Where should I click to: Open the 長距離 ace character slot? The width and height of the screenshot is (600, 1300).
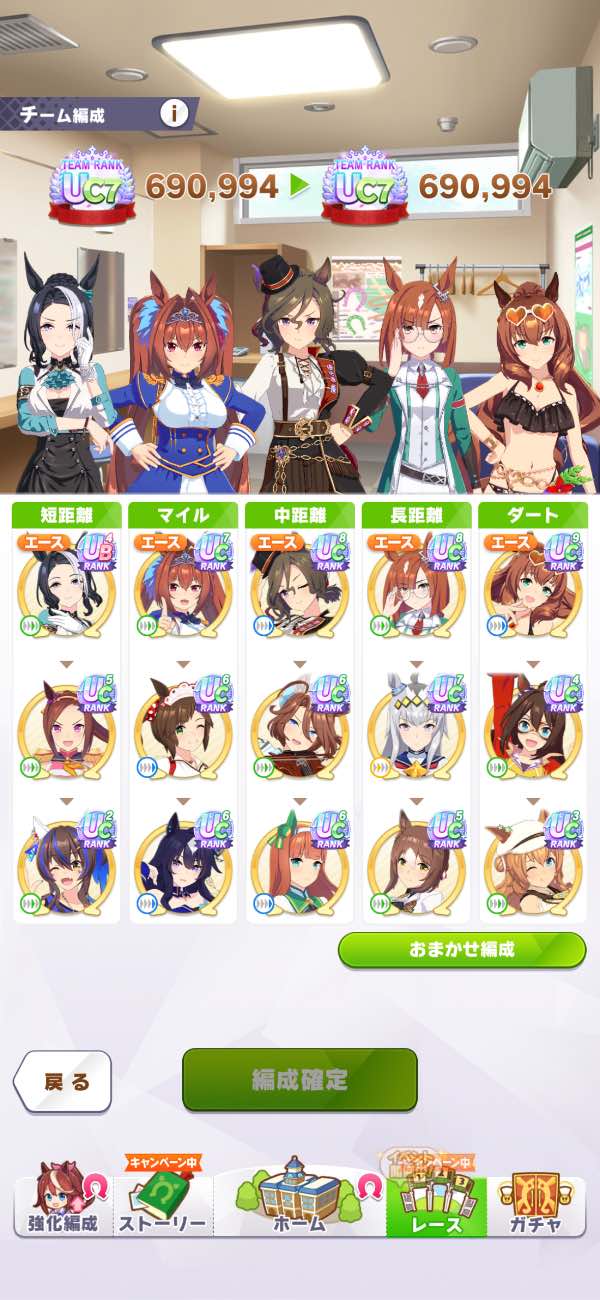point(416,593)
